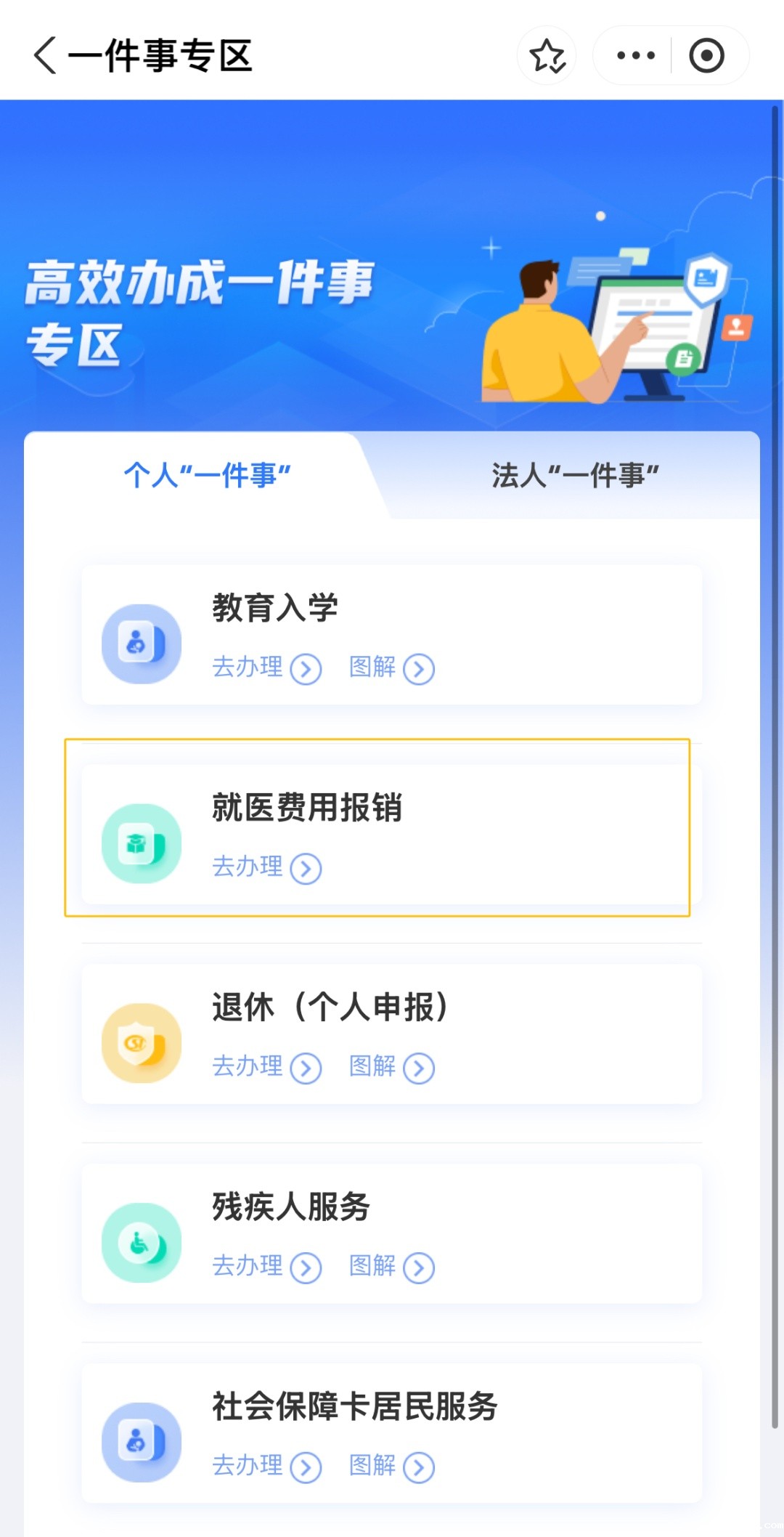The height and width of the screenshot is (1537, 784).
Task: Open the three-dot more menu
Action: [x=635, y=55]
